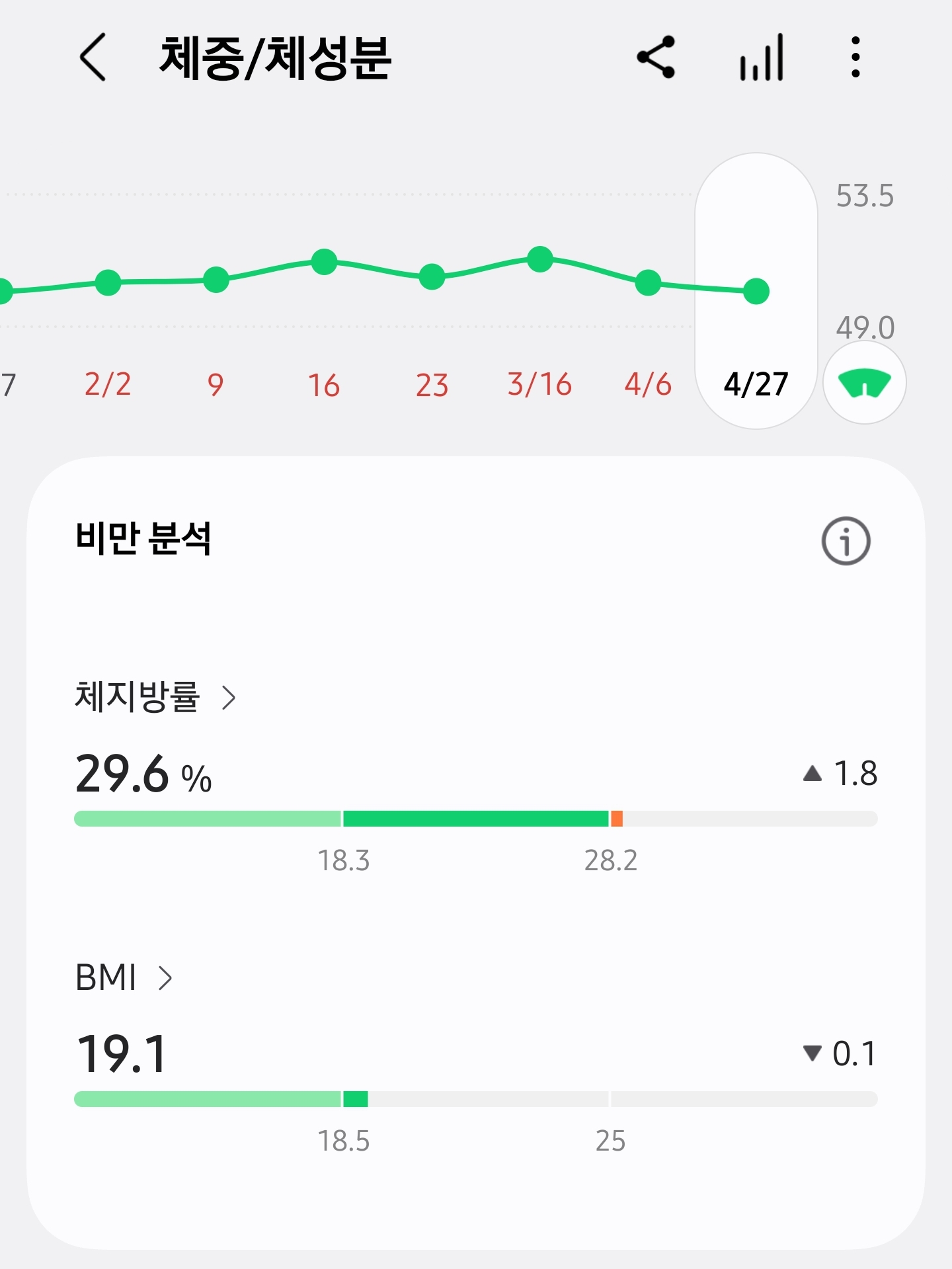This screenshot has height=1269, width=952.
Task: Open info for 비만 분석
Action: [x=846, y=541]
